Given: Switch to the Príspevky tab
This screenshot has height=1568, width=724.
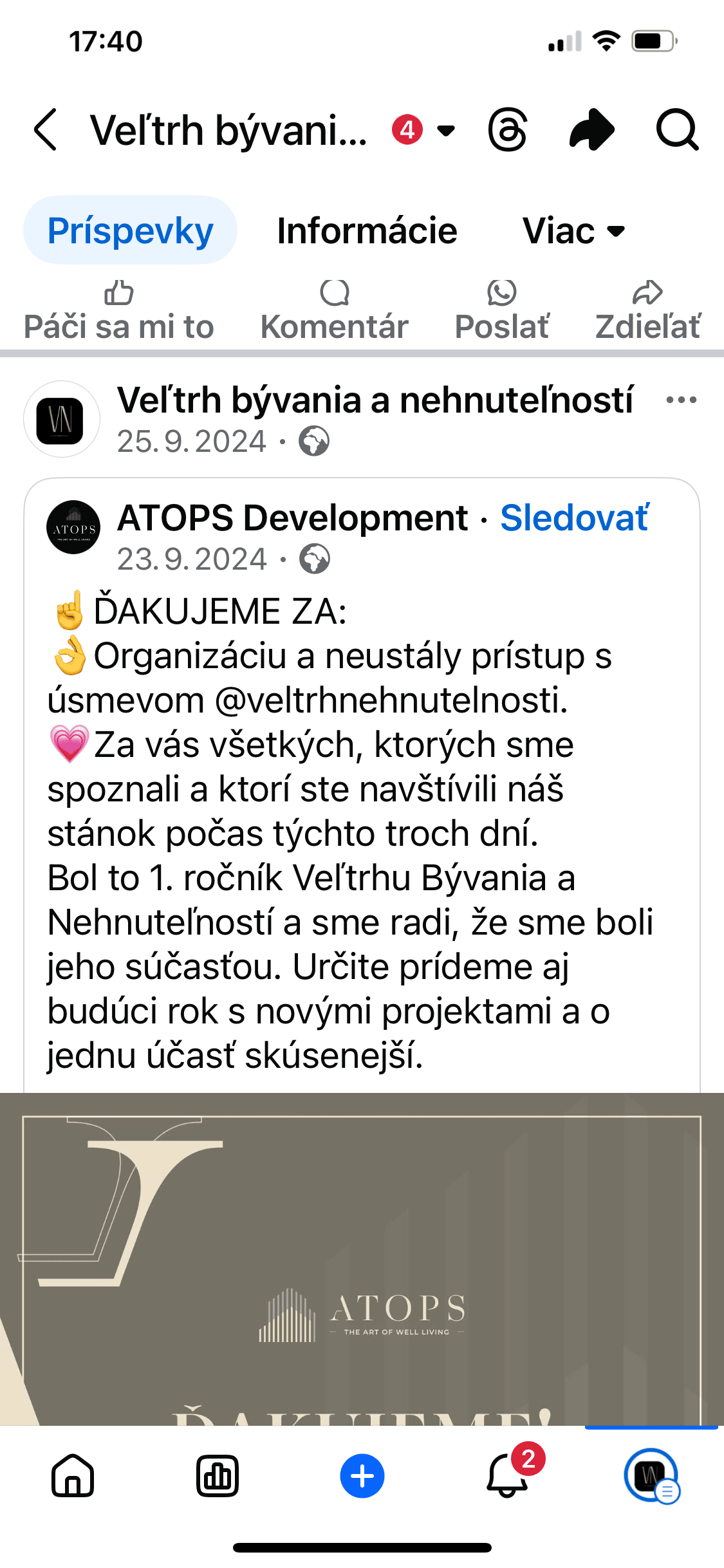Looking at the screenshot, I should coord(130,230).
